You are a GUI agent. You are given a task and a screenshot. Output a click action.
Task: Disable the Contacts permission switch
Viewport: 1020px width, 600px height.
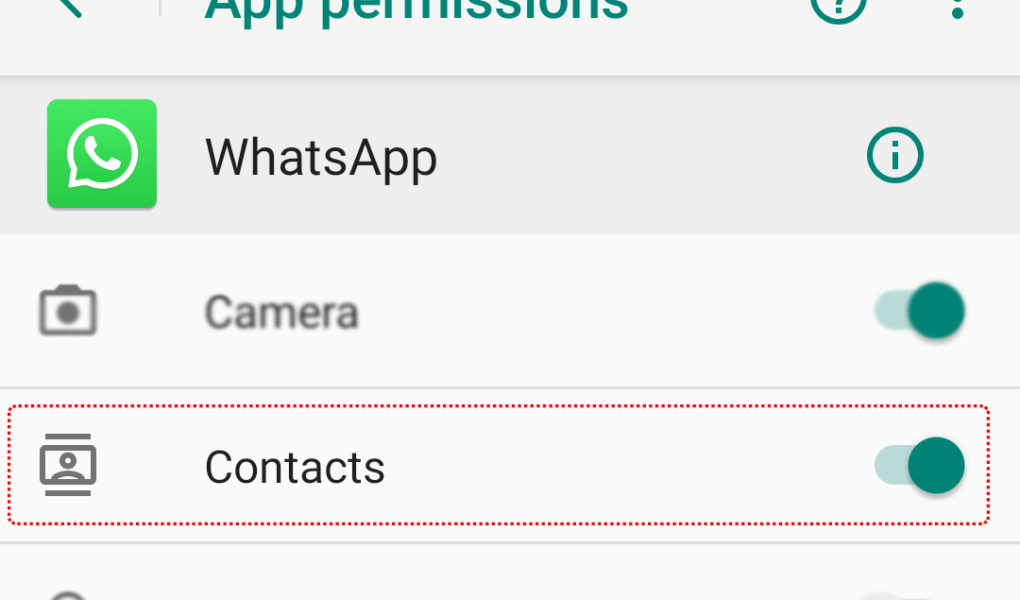coord(919,465)
